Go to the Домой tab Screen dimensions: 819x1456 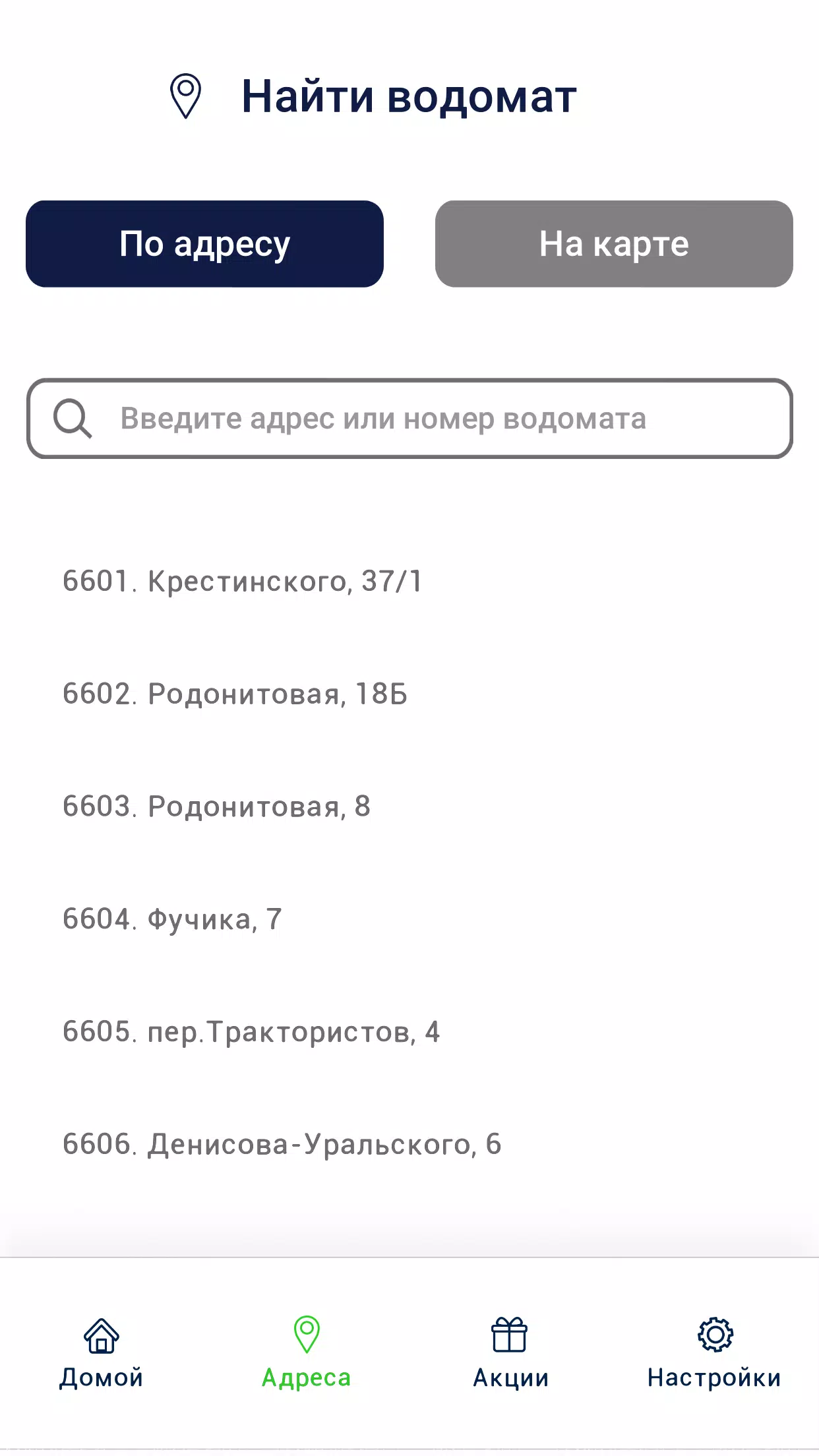click(x=102, y=1353)
